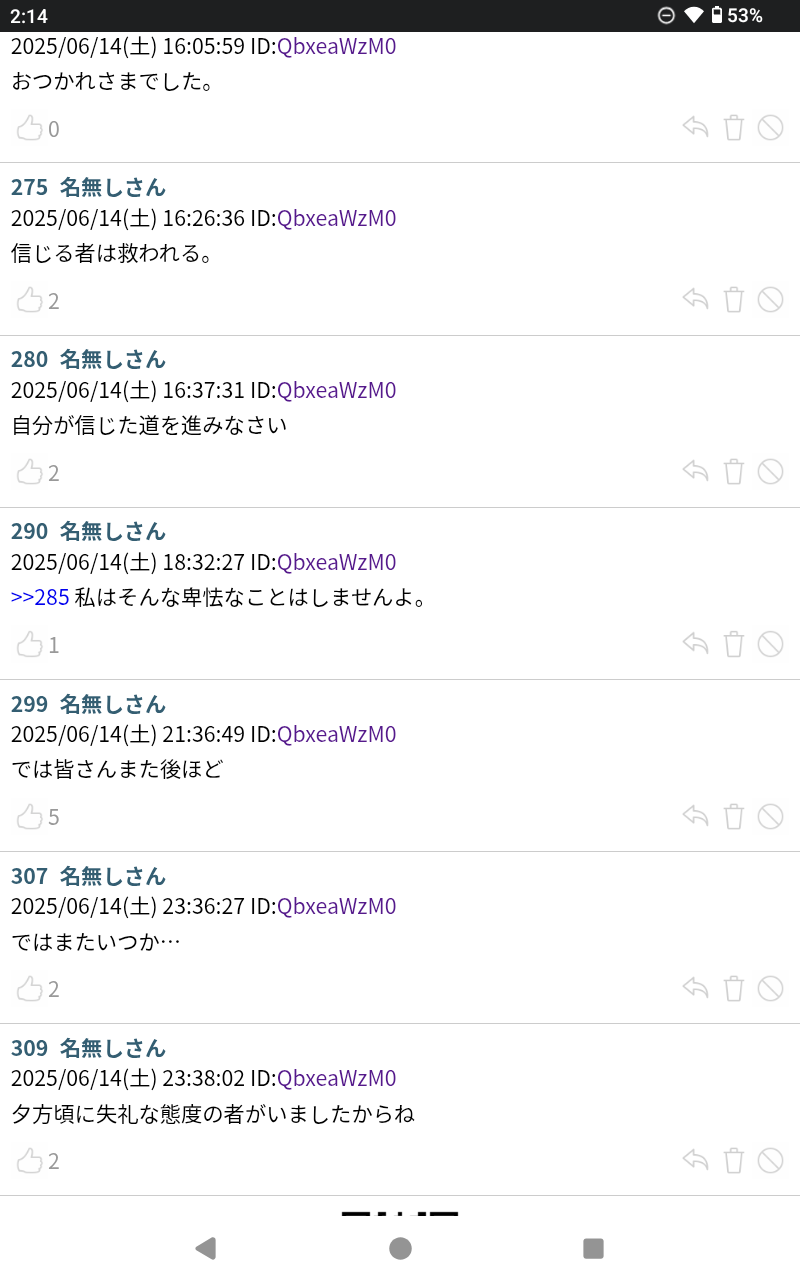800x1280 pixels.
Task: Go to the home screen
Action: 400,1248
